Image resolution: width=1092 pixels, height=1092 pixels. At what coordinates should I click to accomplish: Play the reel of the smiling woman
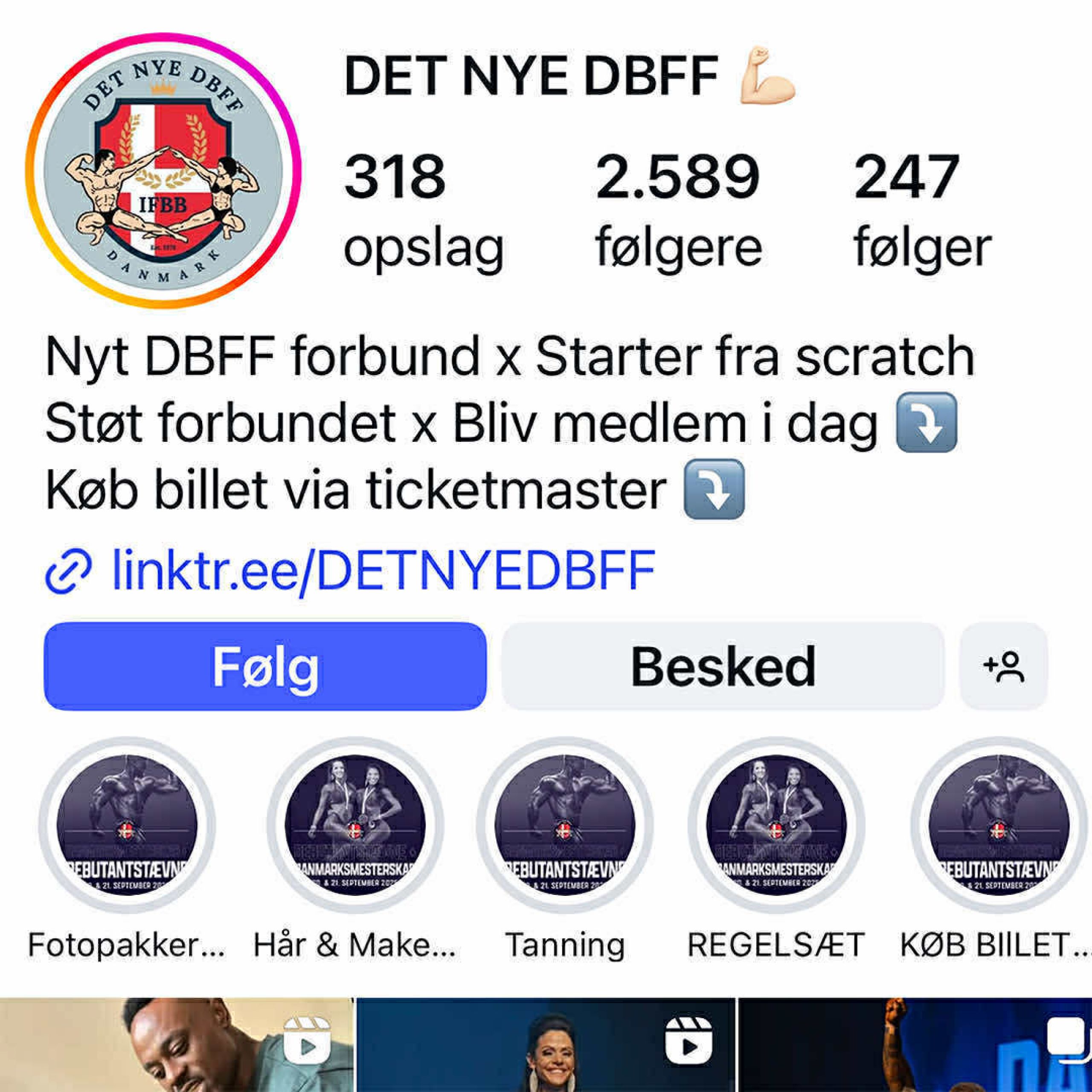[x=546, y=1046]
